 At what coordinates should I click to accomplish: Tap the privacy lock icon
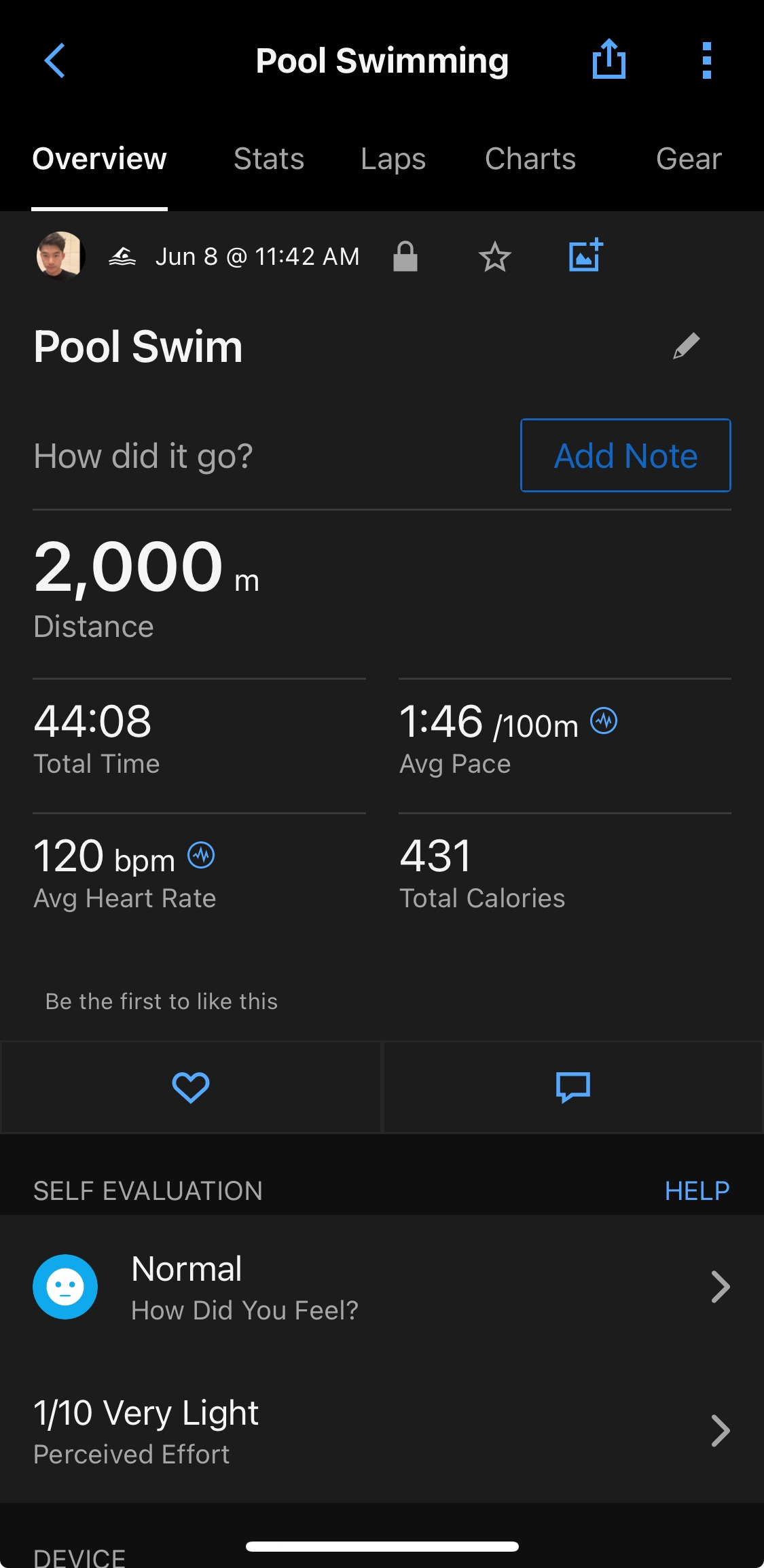(x=405, y=257)
